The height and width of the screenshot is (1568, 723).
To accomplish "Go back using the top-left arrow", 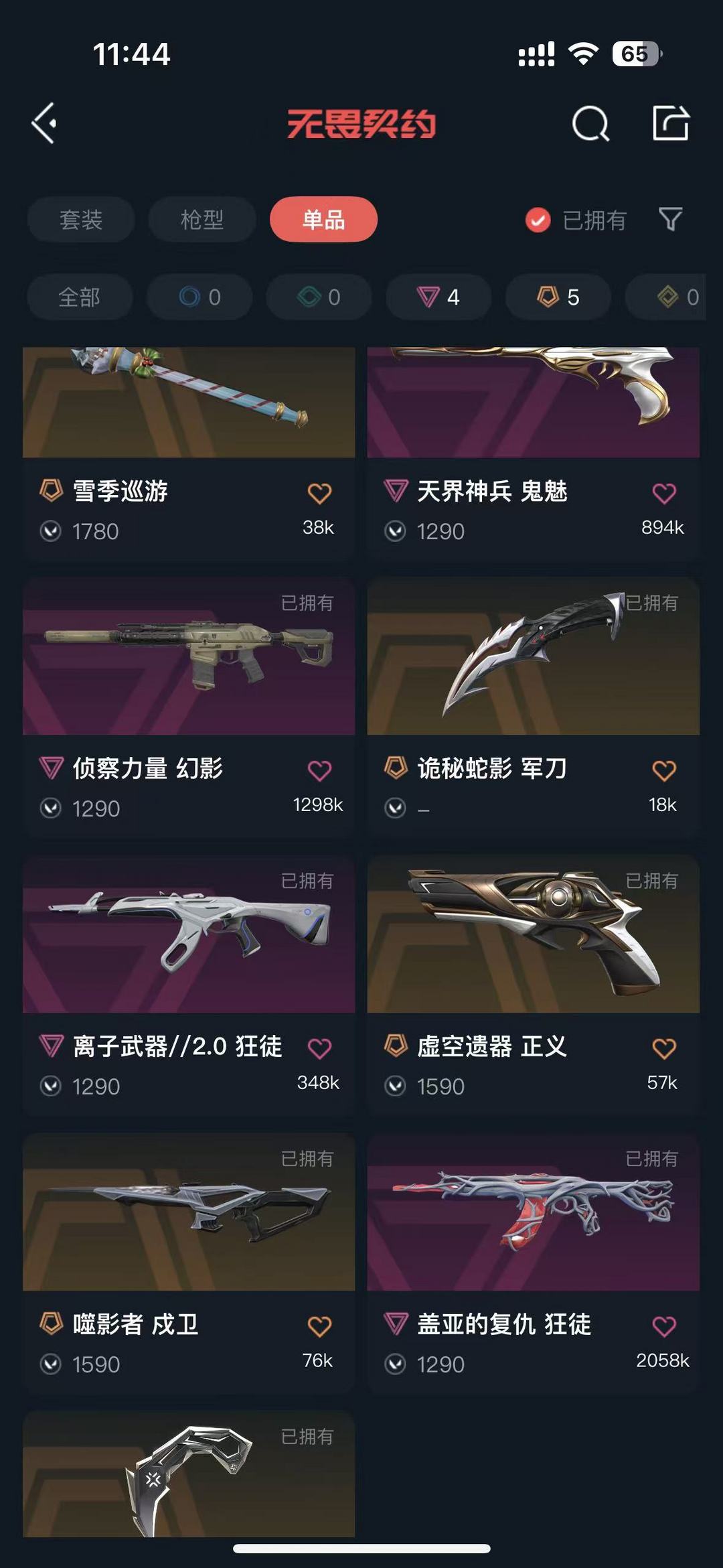I will point(44,123).
